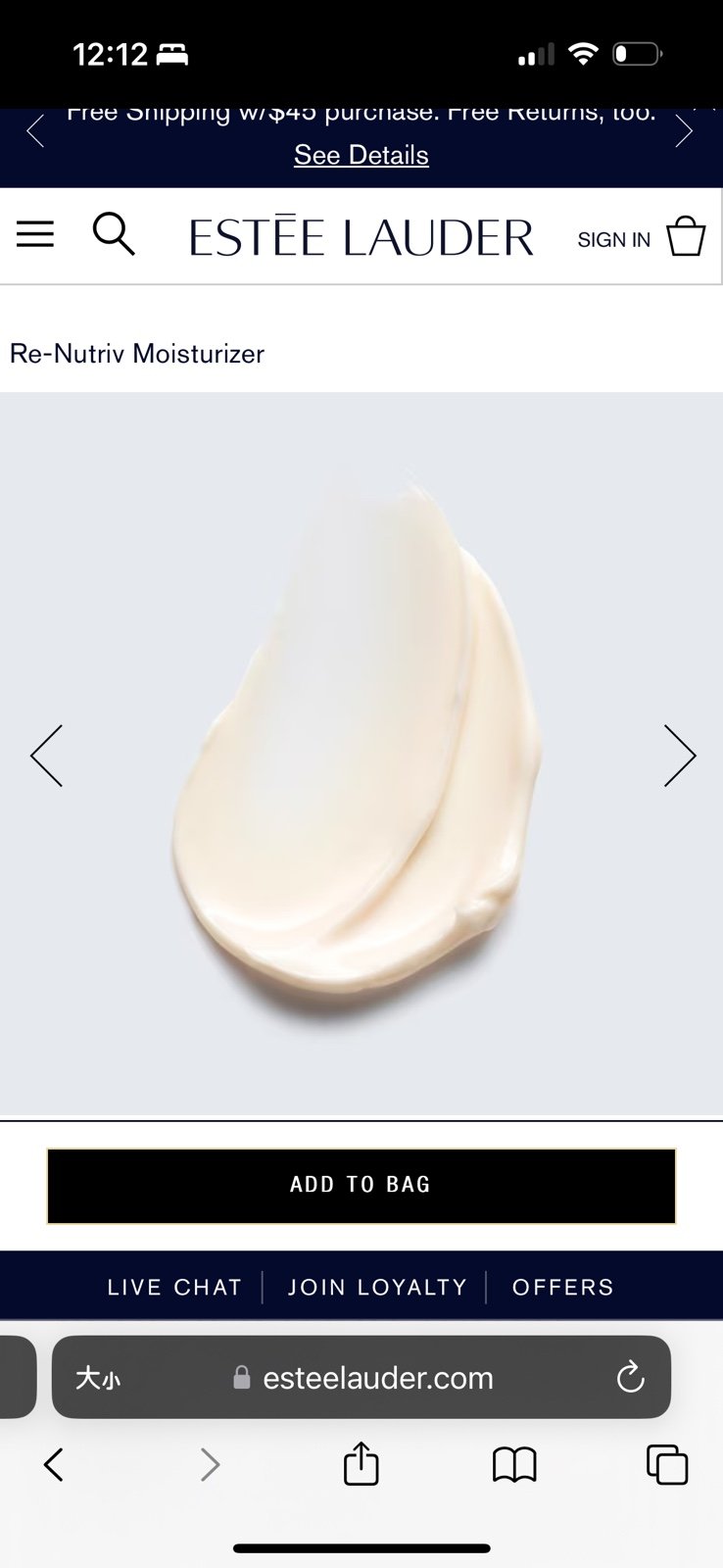Reload the page in Safari
This screenshot has width=723, height=1568.
click(630, 1377)
